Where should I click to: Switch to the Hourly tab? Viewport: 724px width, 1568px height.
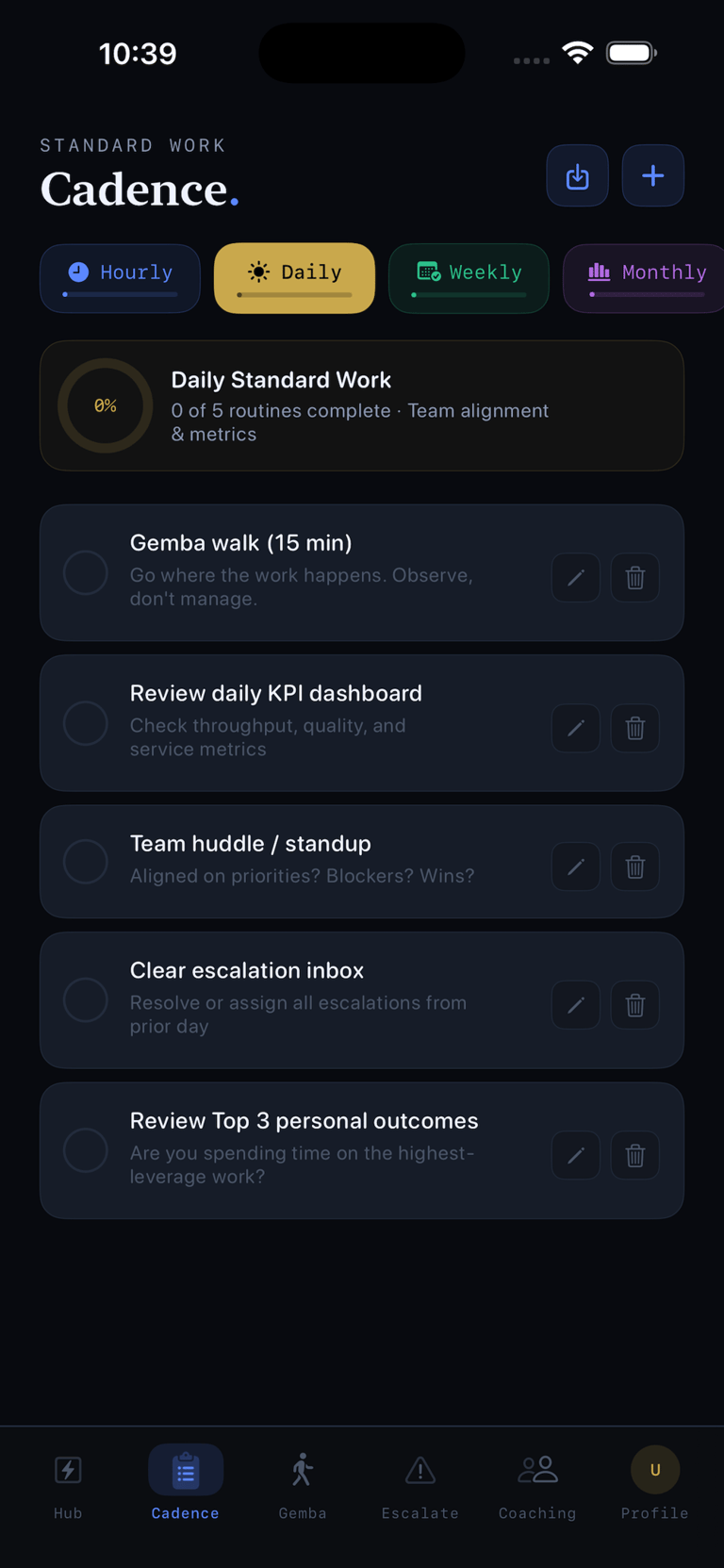click(x=120, y=278)
